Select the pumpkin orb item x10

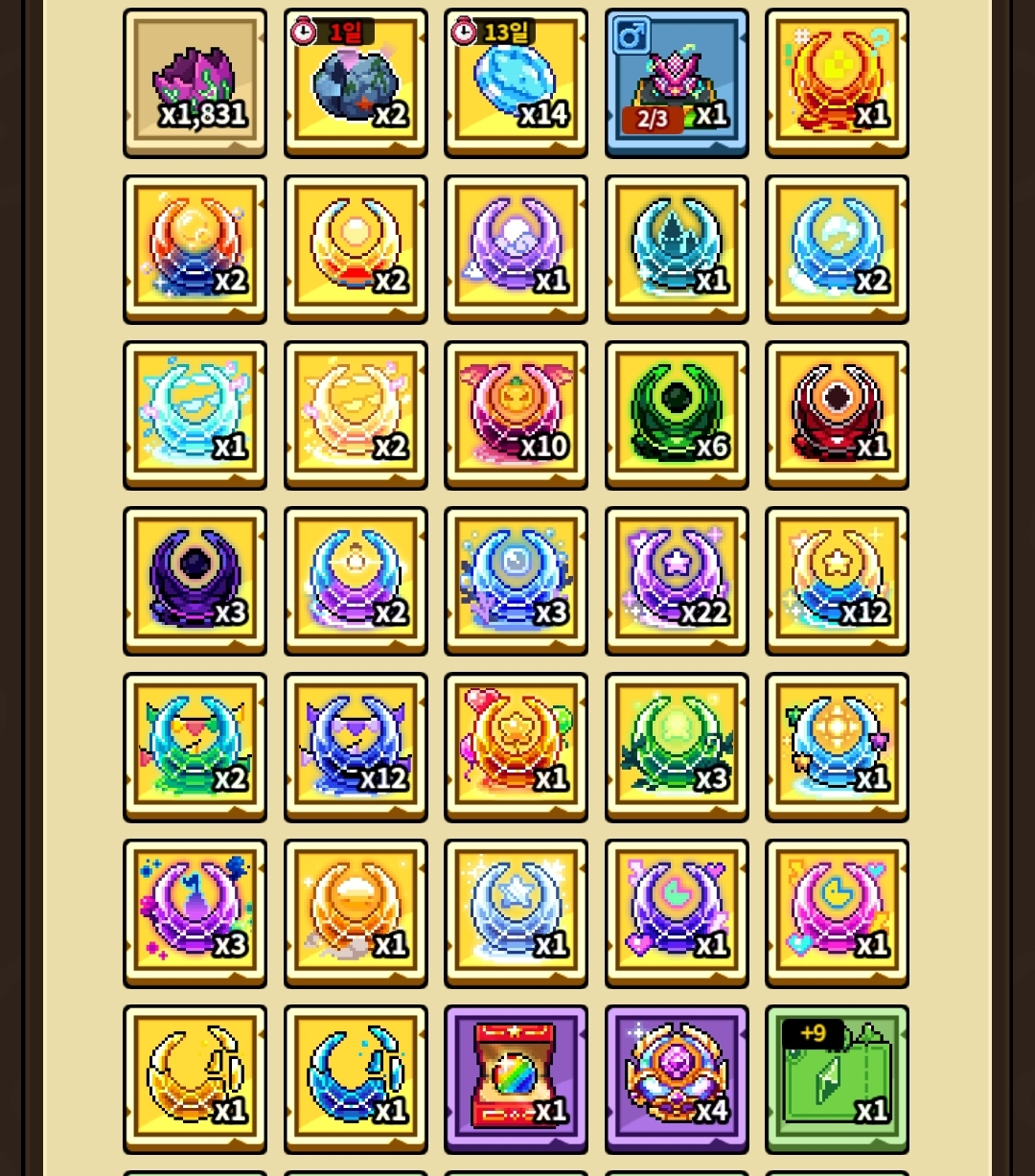pyautogui.click(x=516, y=414)
